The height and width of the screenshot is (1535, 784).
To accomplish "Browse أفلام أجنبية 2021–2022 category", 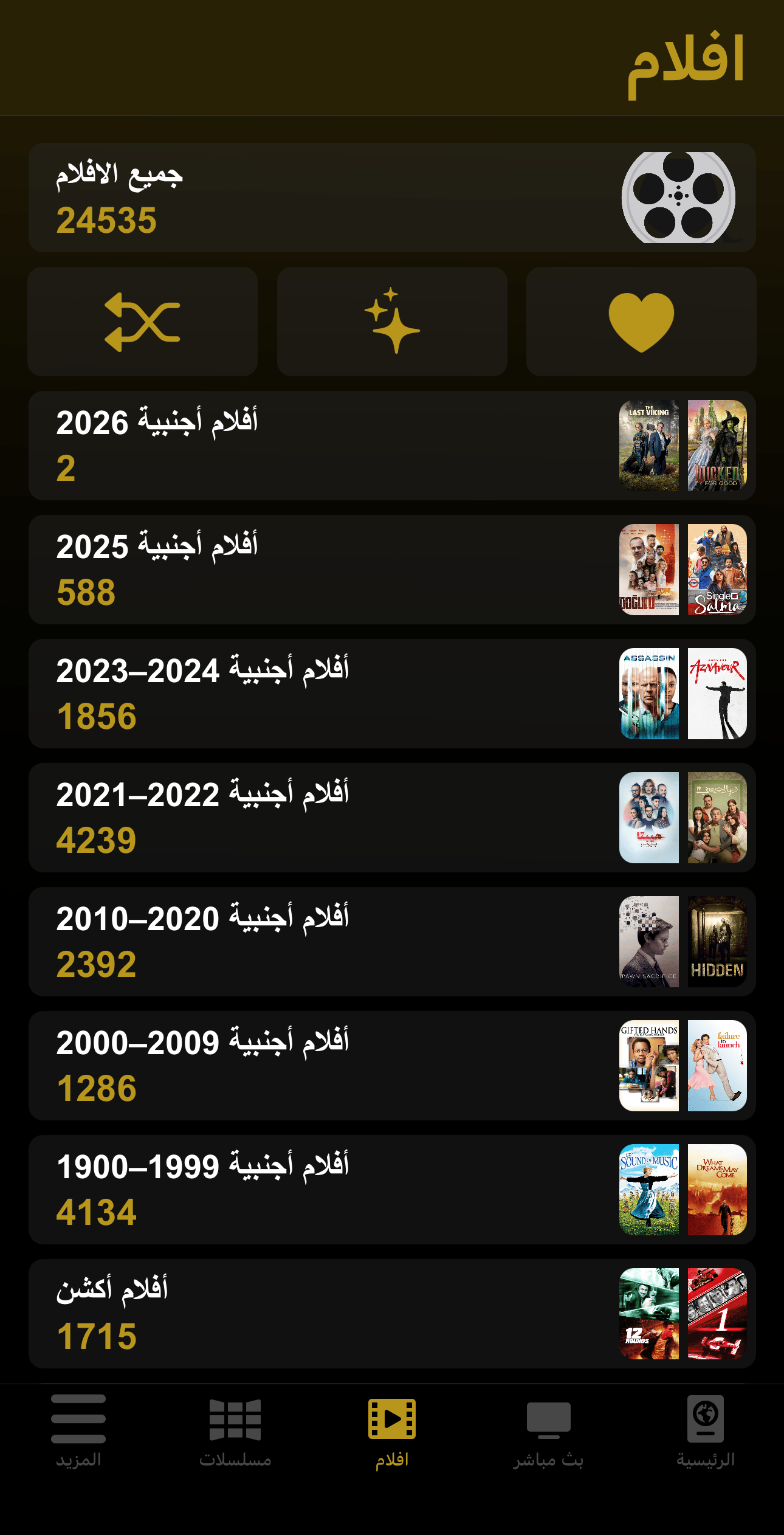I will pyautogui.click(x=392, y=818).
